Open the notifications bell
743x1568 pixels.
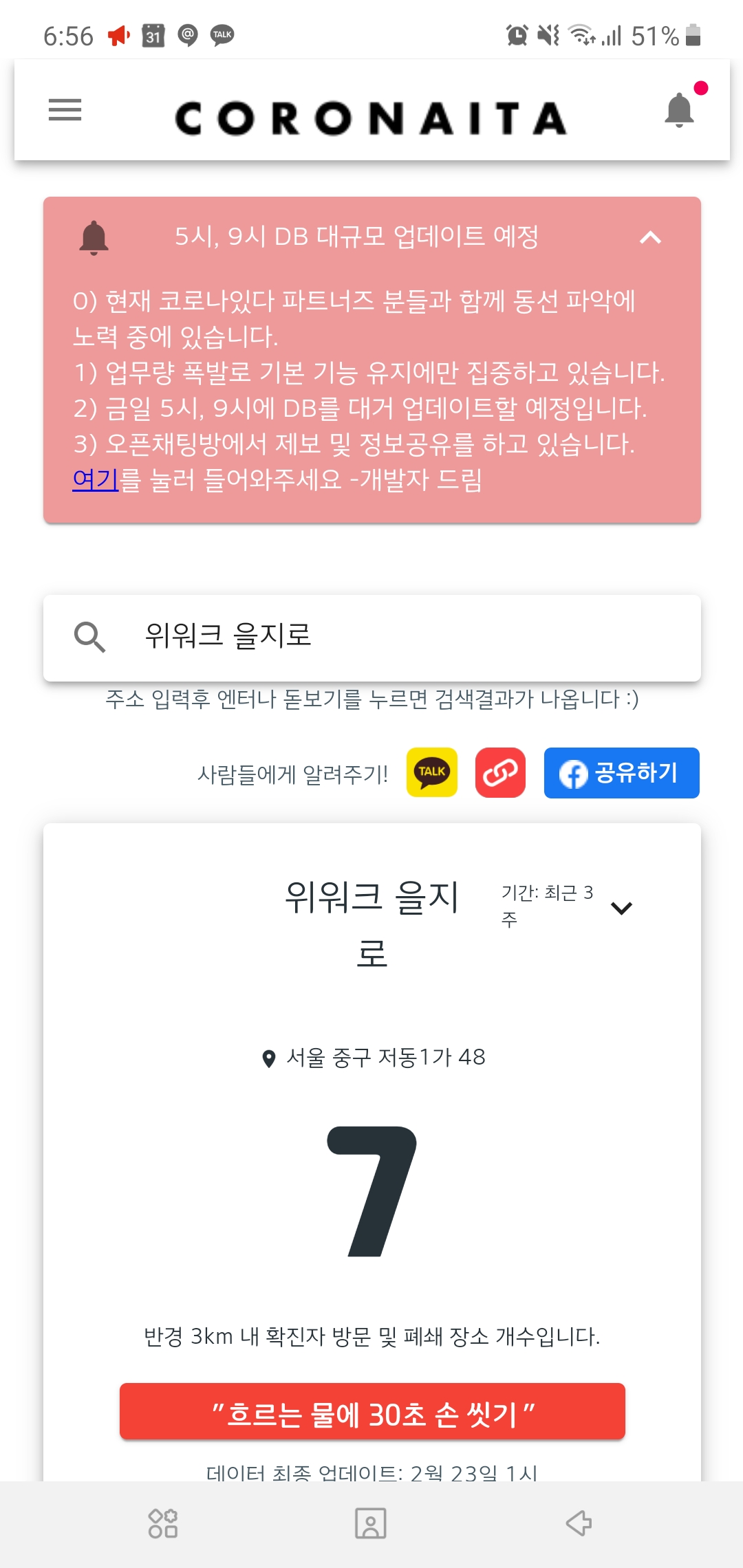679,110
